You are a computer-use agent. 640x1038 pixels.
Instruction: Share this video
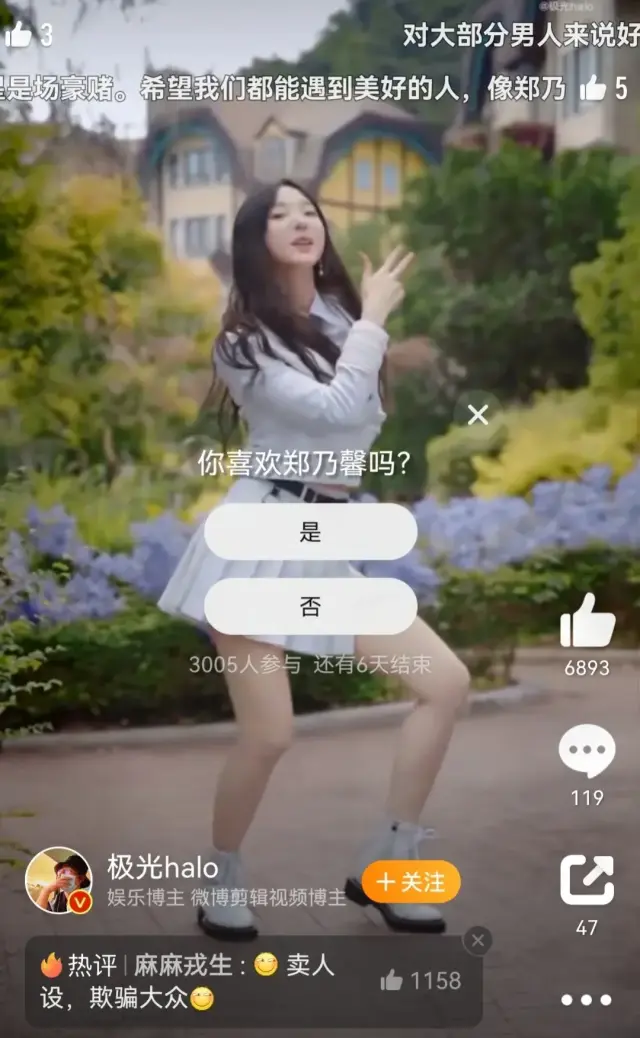coord(587,881)
